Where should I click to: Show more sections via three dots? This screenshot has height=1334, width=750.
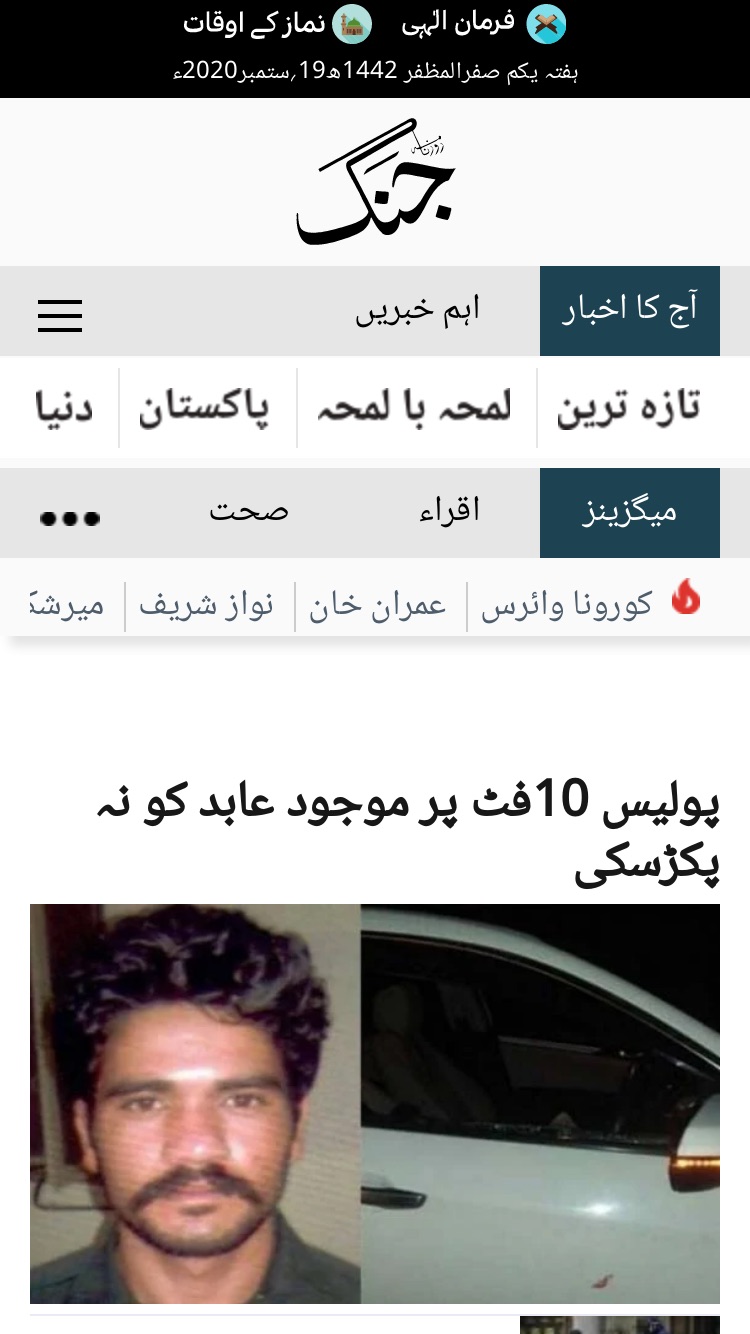(x=70, y=518)
